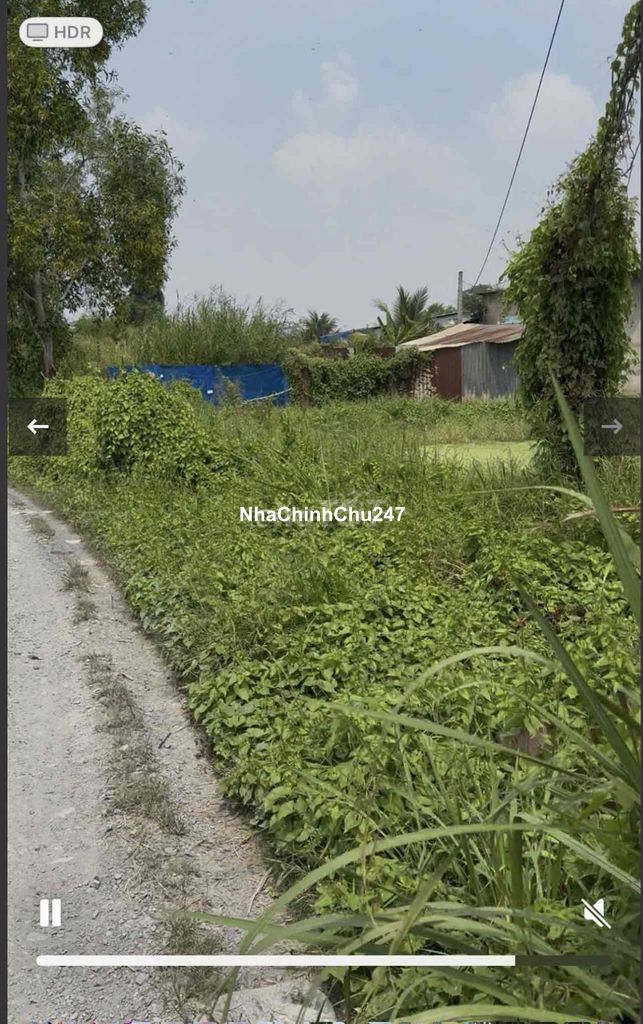Go to the next media item
Screen dimensions: 643x1024
coord(611,427)
